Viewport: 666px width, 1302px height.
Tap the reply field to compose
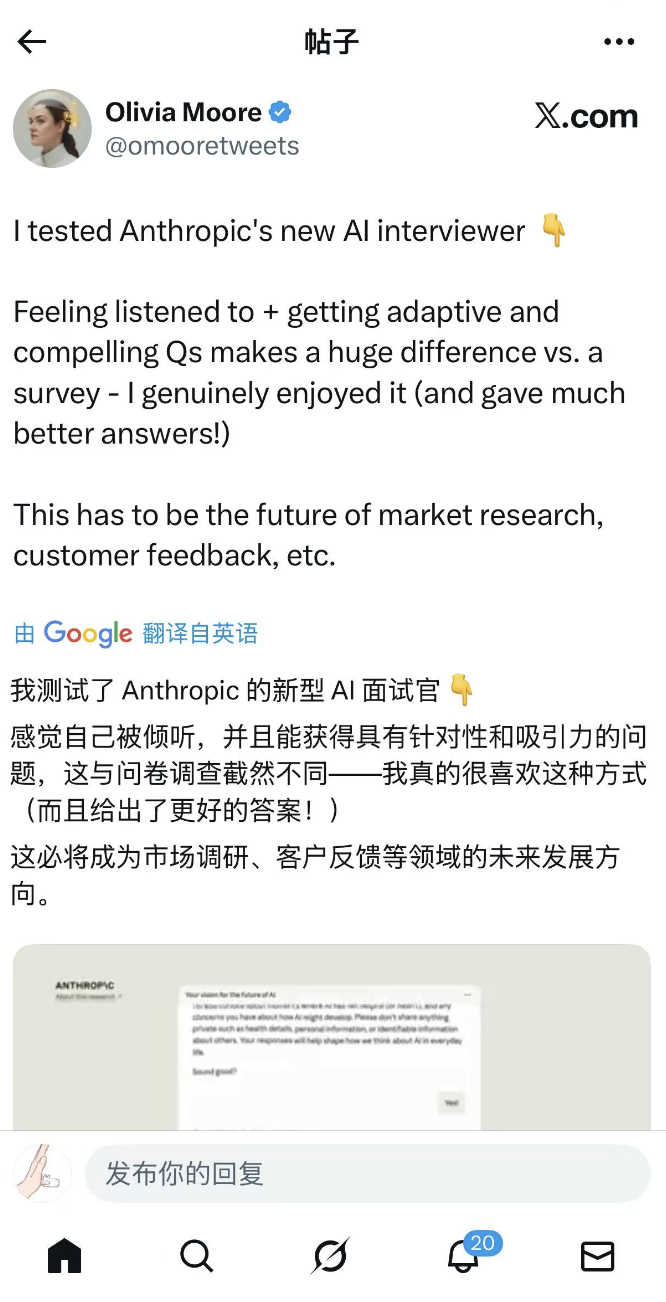(366, 1173)
